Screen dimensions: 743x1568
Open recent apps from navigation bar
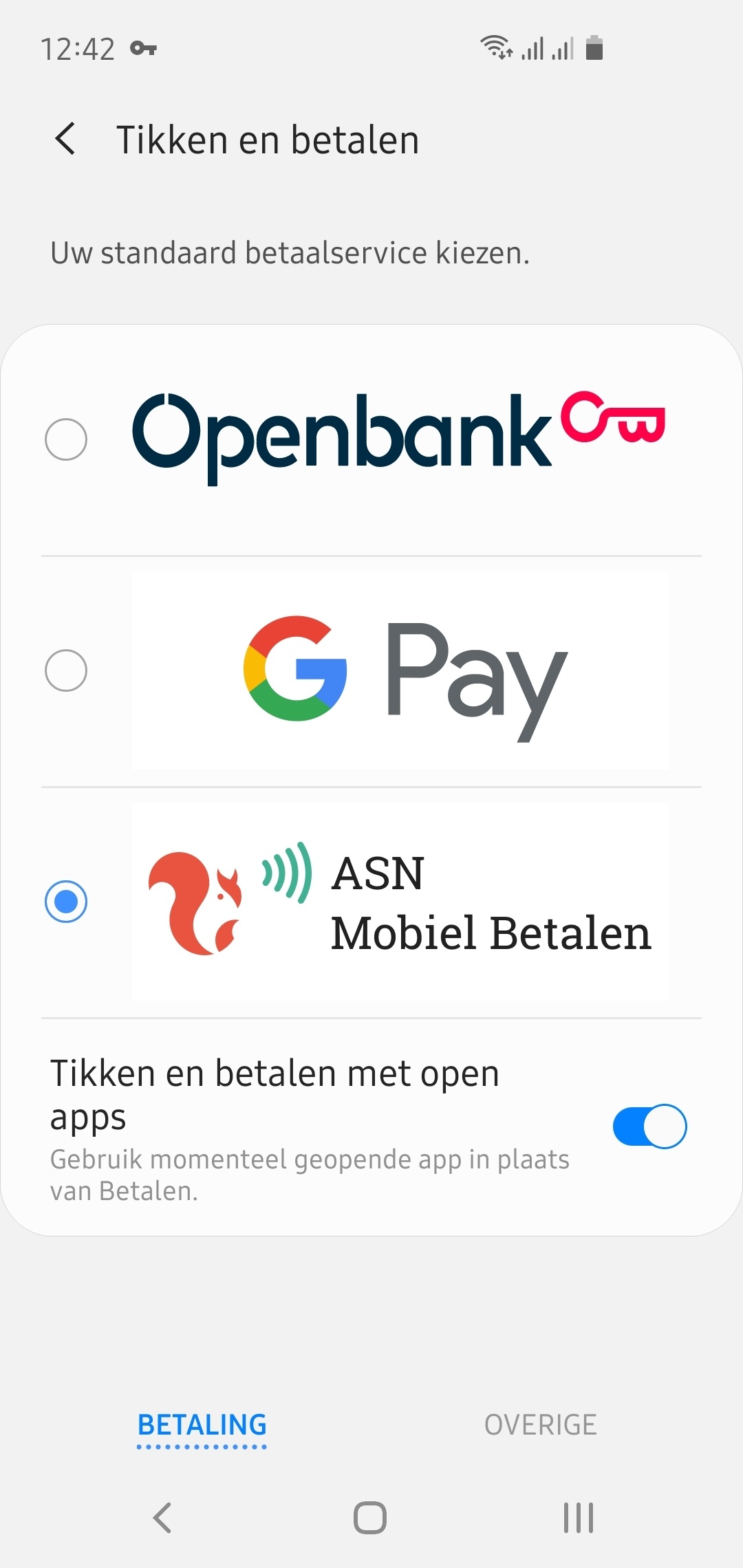click(578, 1518)
